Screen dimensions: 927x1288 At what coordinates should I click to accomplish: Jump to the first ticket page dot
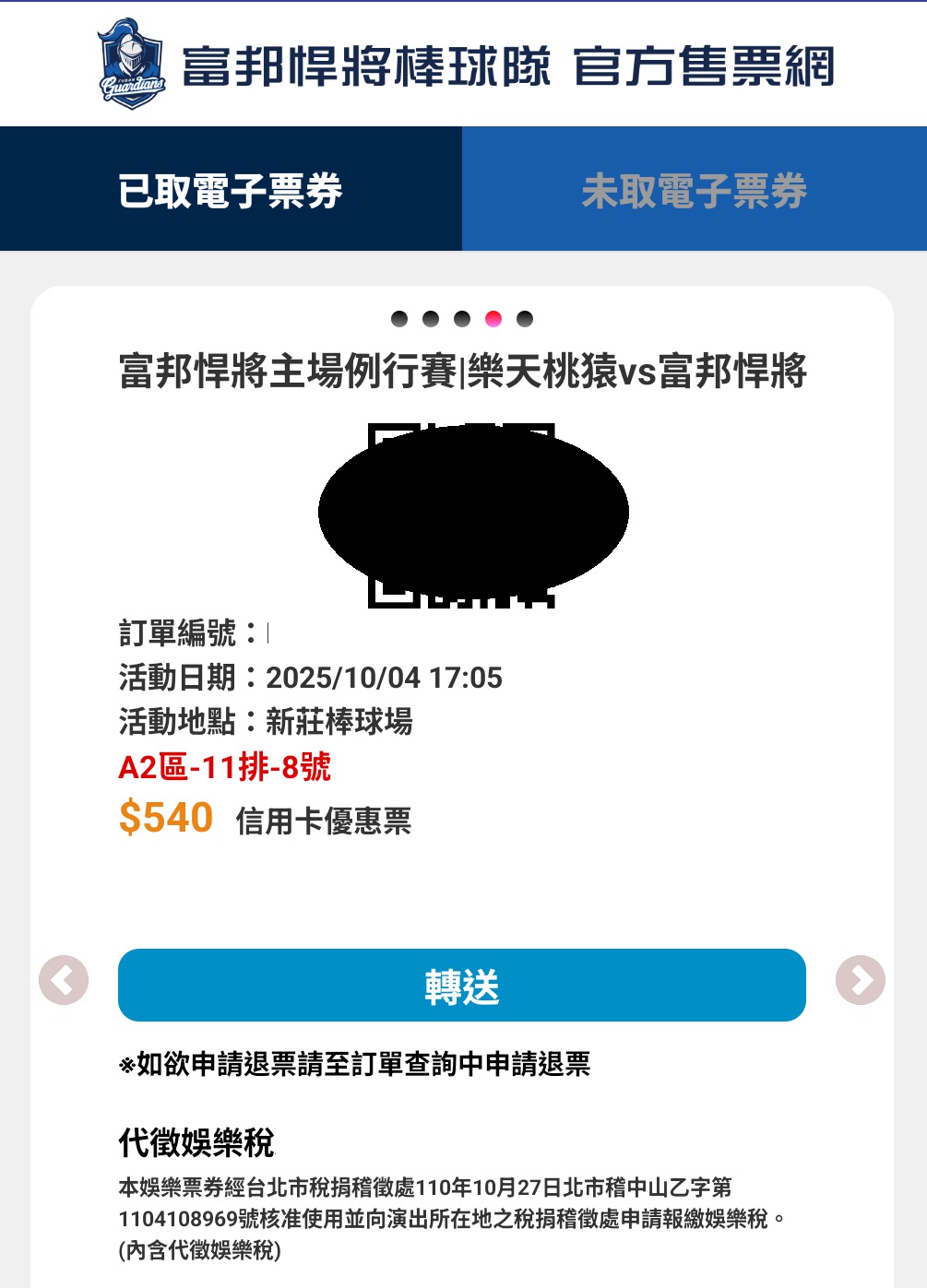(x=399, y=319)
